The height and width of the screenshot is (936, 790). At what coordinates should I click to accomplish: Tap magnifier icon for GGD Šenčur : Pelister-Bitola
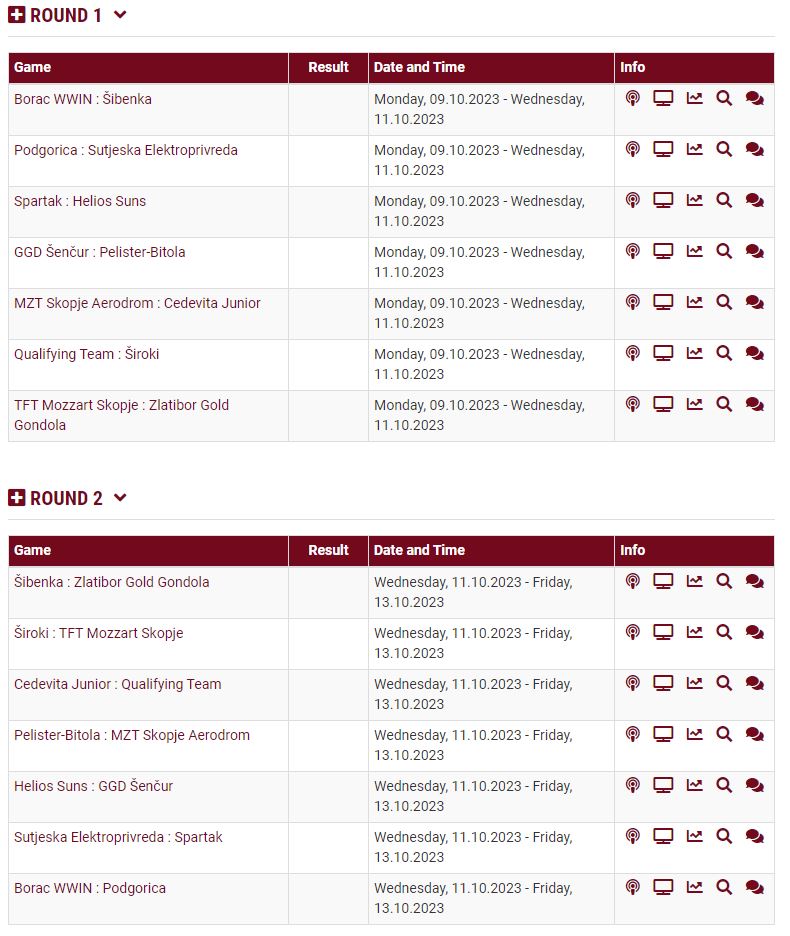[724, 251]
